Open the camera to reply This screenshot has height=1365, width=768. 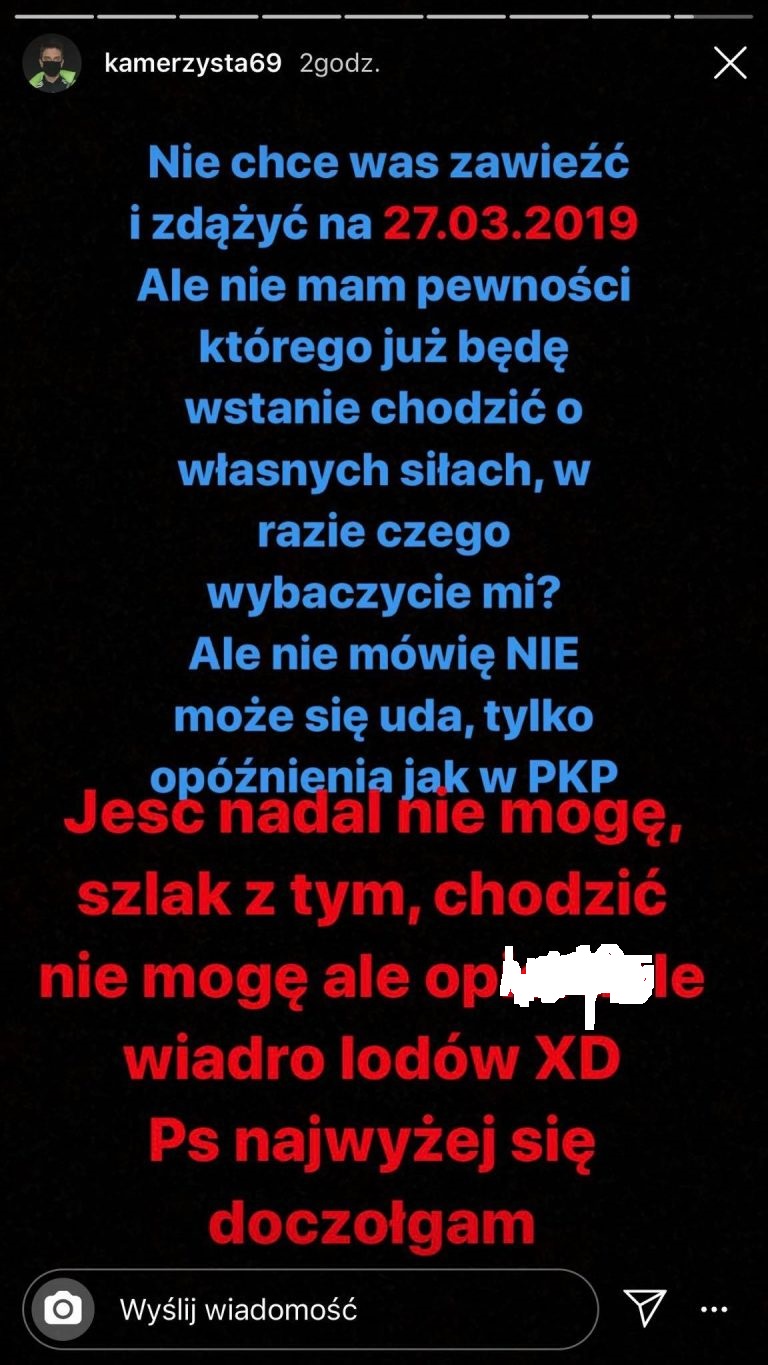[x=63, y=1309]
